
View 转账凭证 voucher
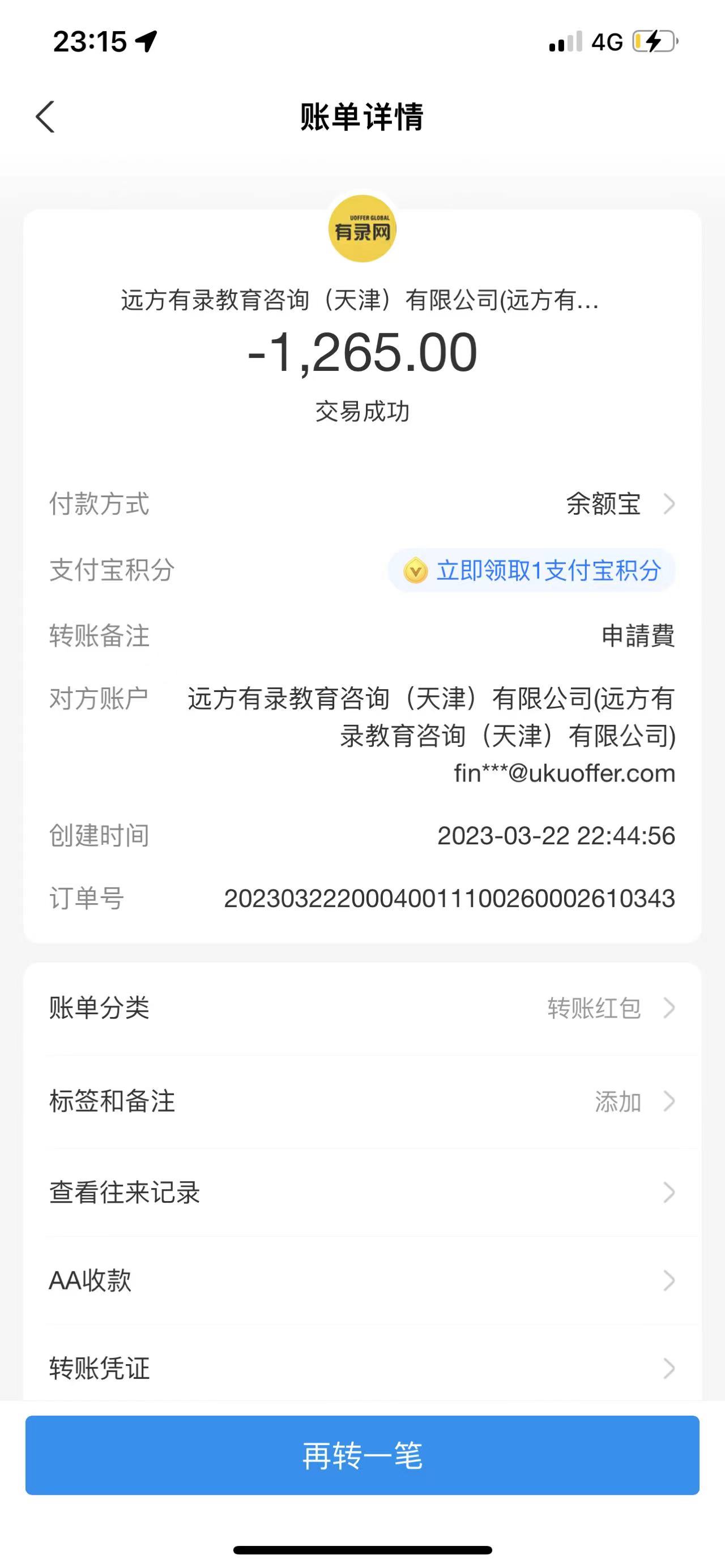(361, 1368)
